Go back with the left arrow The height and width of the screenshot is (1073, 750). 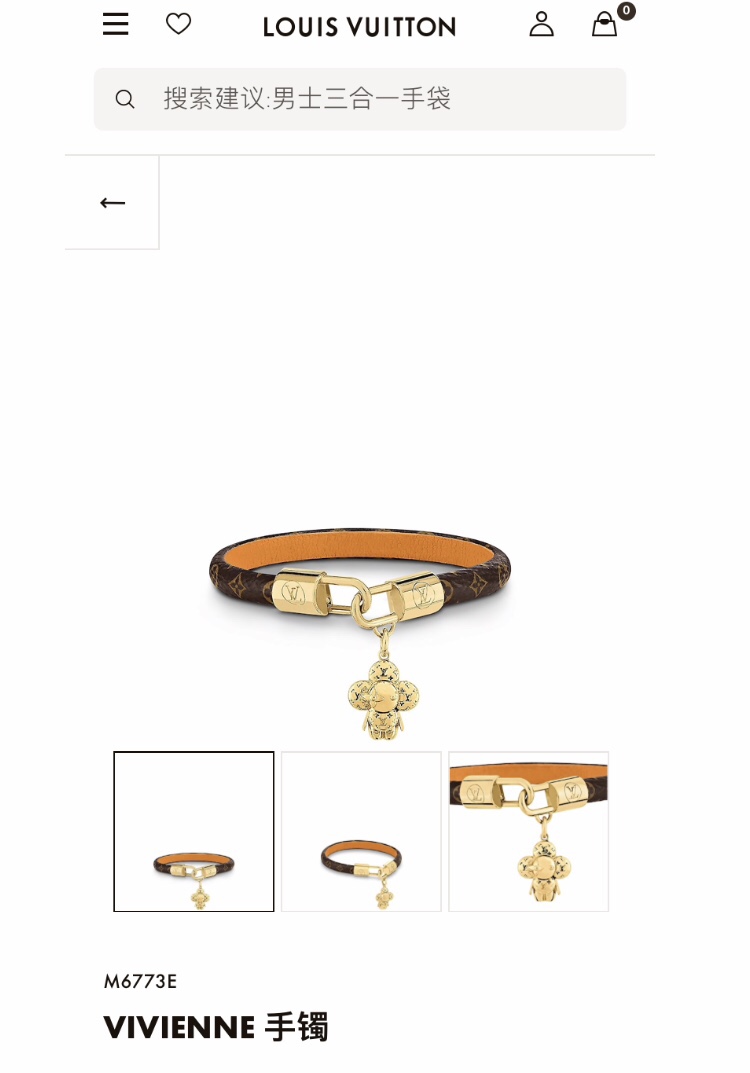click(x=112, y=203)
